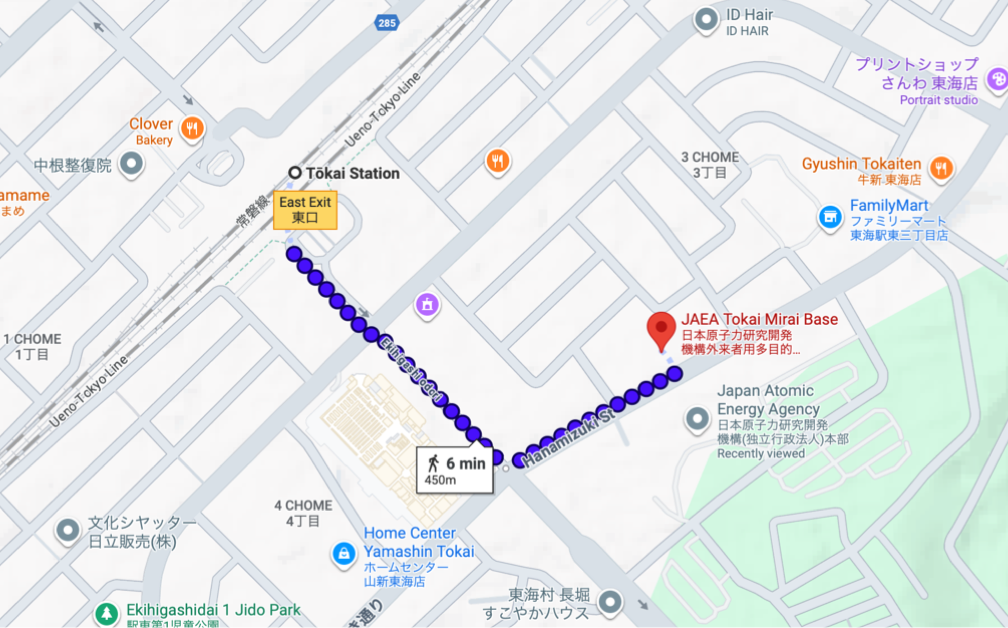Select the Tōkai Station marker

tap(294, 173)
